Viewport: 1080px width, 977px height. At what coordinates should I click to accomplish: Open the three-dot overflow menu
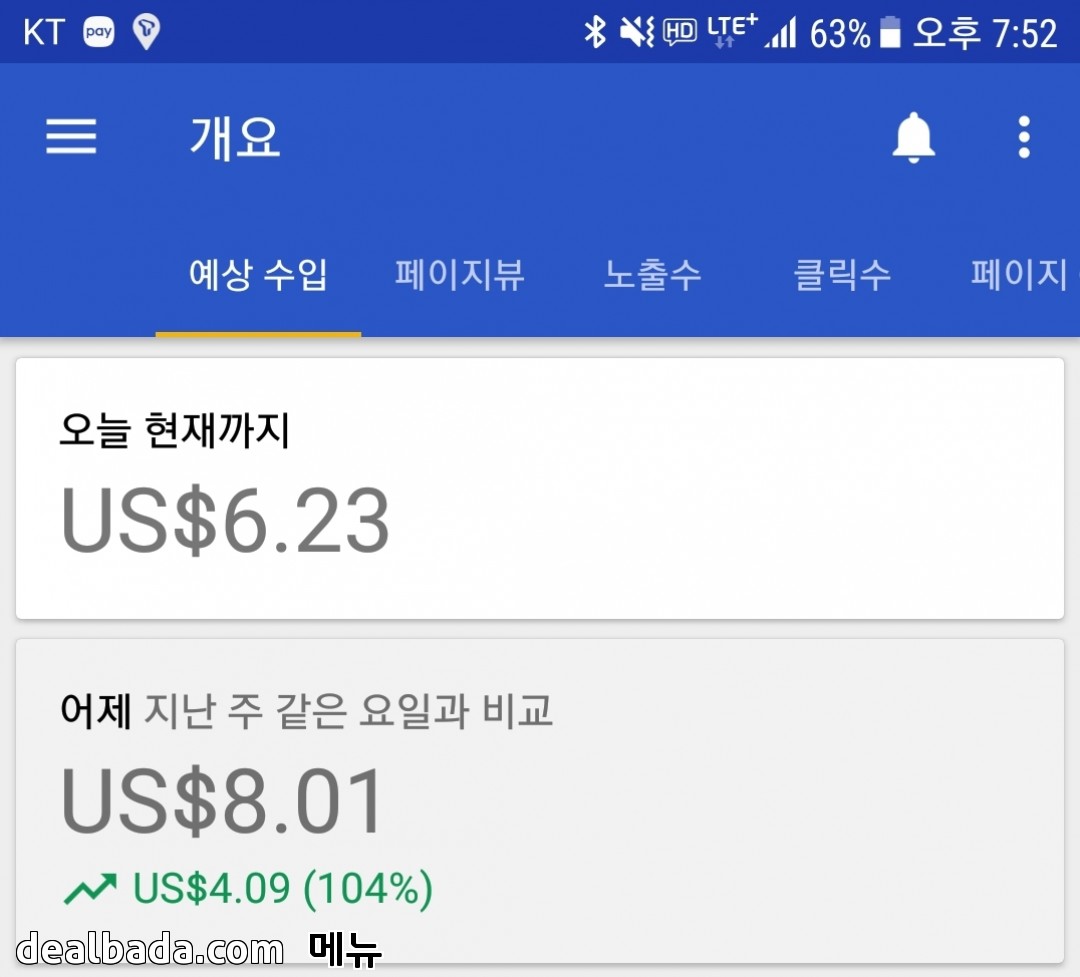1023,138
